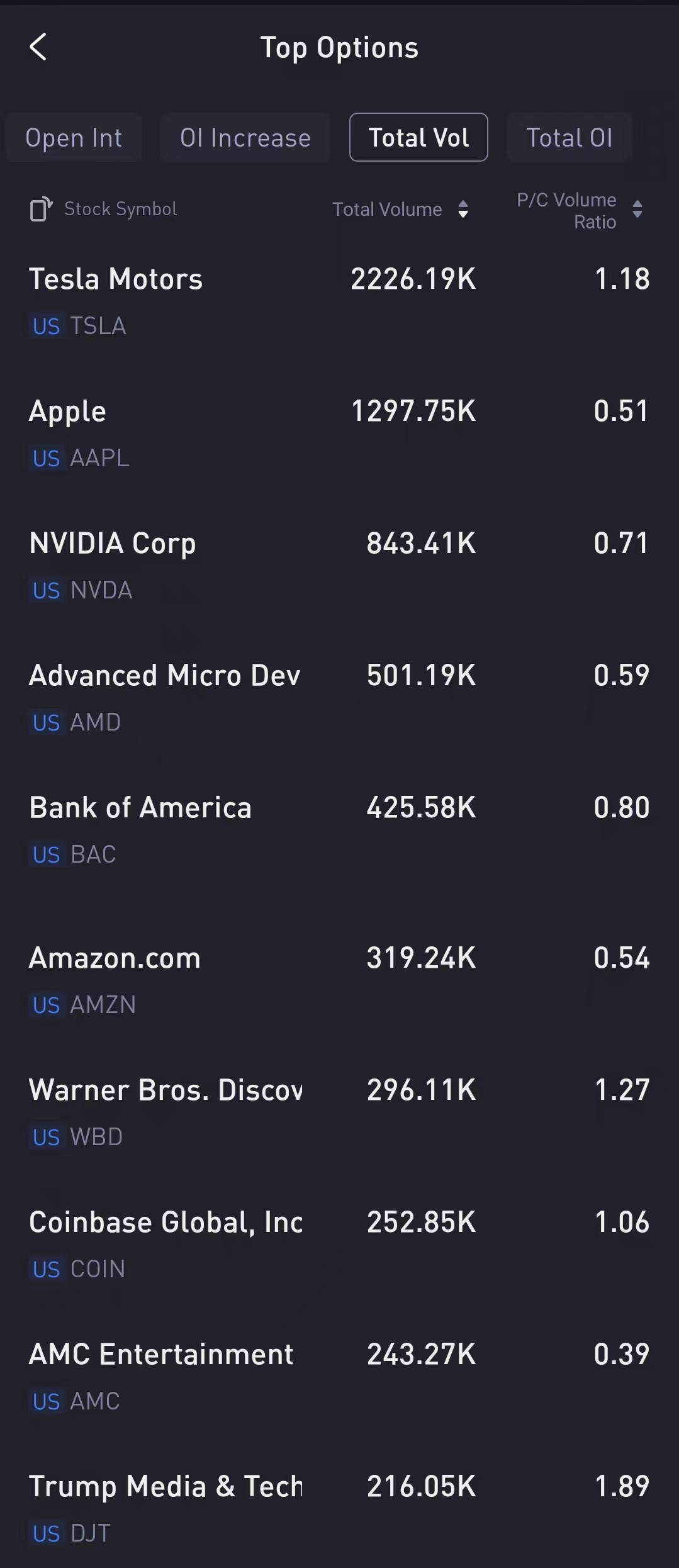Tap the P/C Volume Ratio sort arrows
This screenshot has width=679, height=1568.
click(x=637, y=210)
